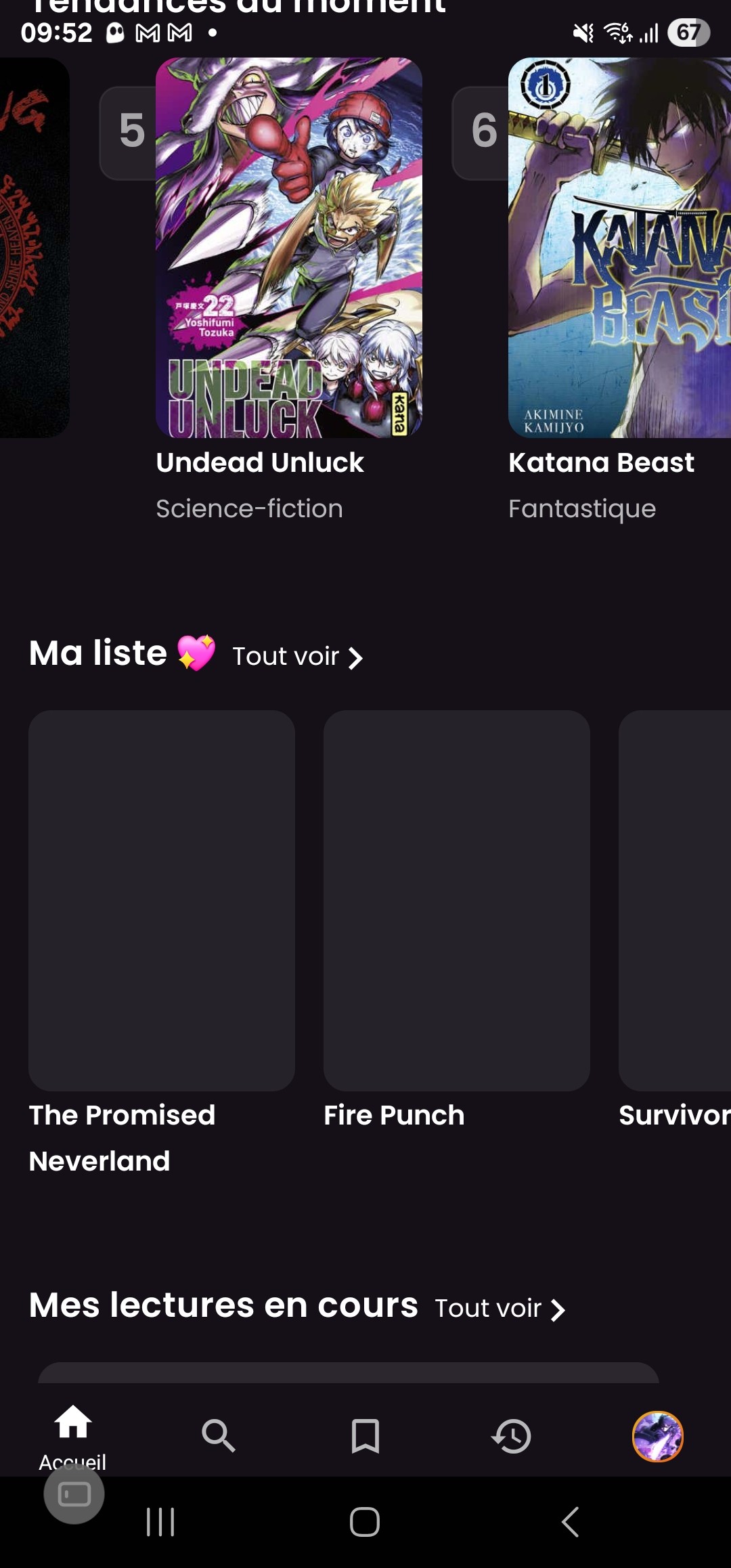See all of Mes lectures en cours
This screenshot has height=1568, width=731.
(500, 1309)
